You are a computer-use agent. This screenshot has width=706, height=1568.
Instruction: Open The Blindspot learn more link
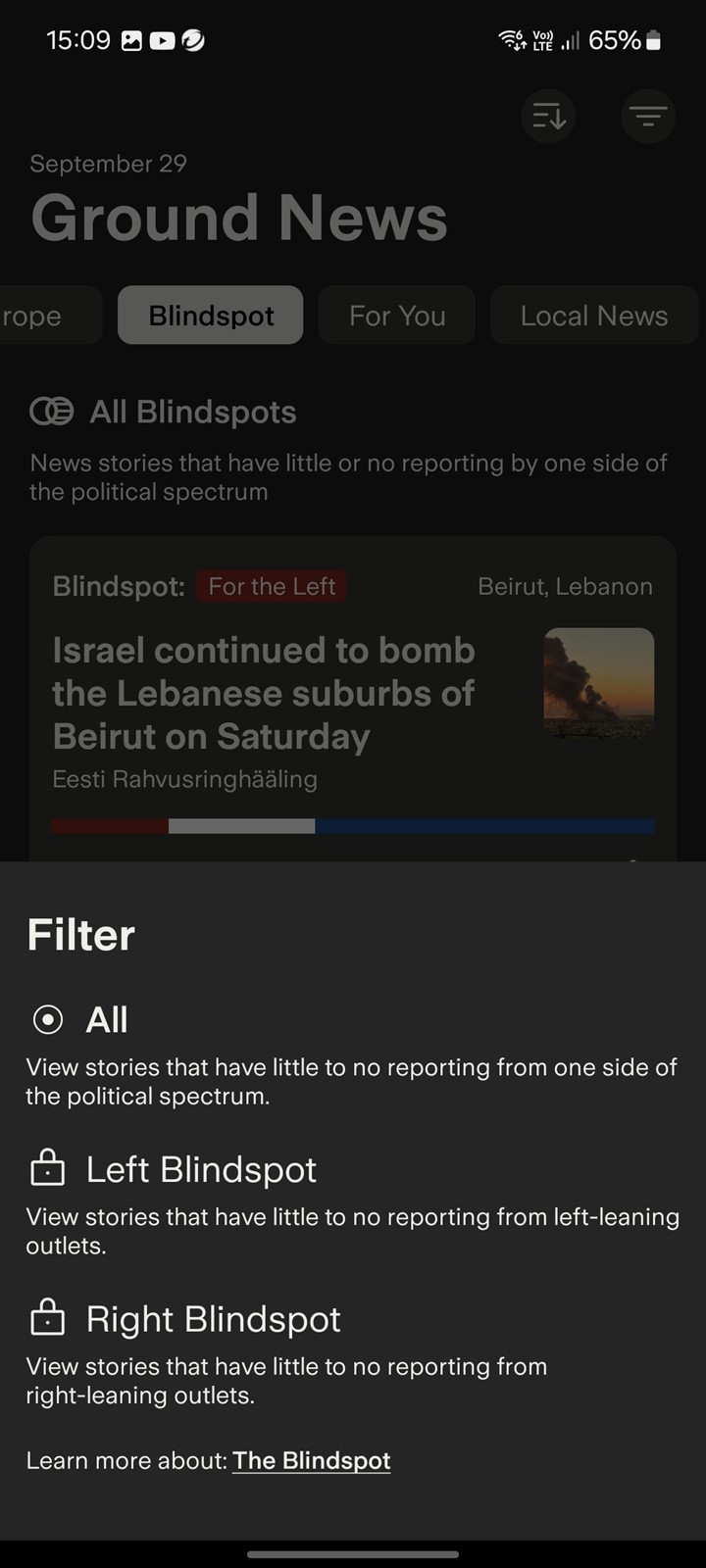click(x=312, y=1460)
